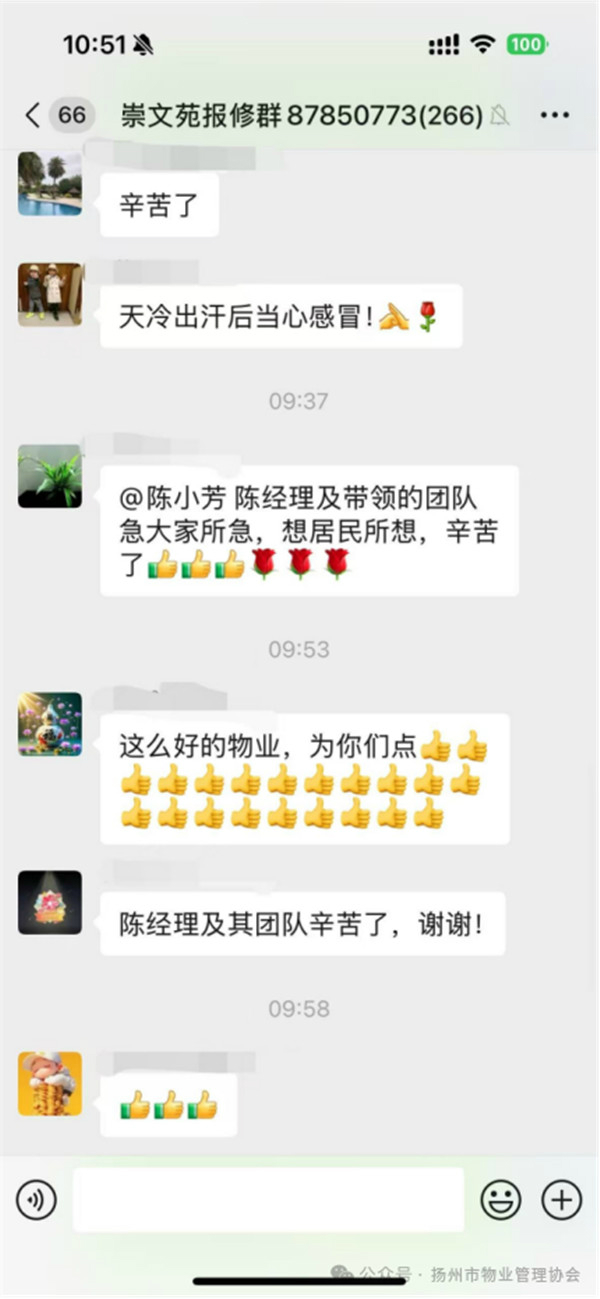
Task: Open avatar of sender saying 辛苦了
Action: 50,184
